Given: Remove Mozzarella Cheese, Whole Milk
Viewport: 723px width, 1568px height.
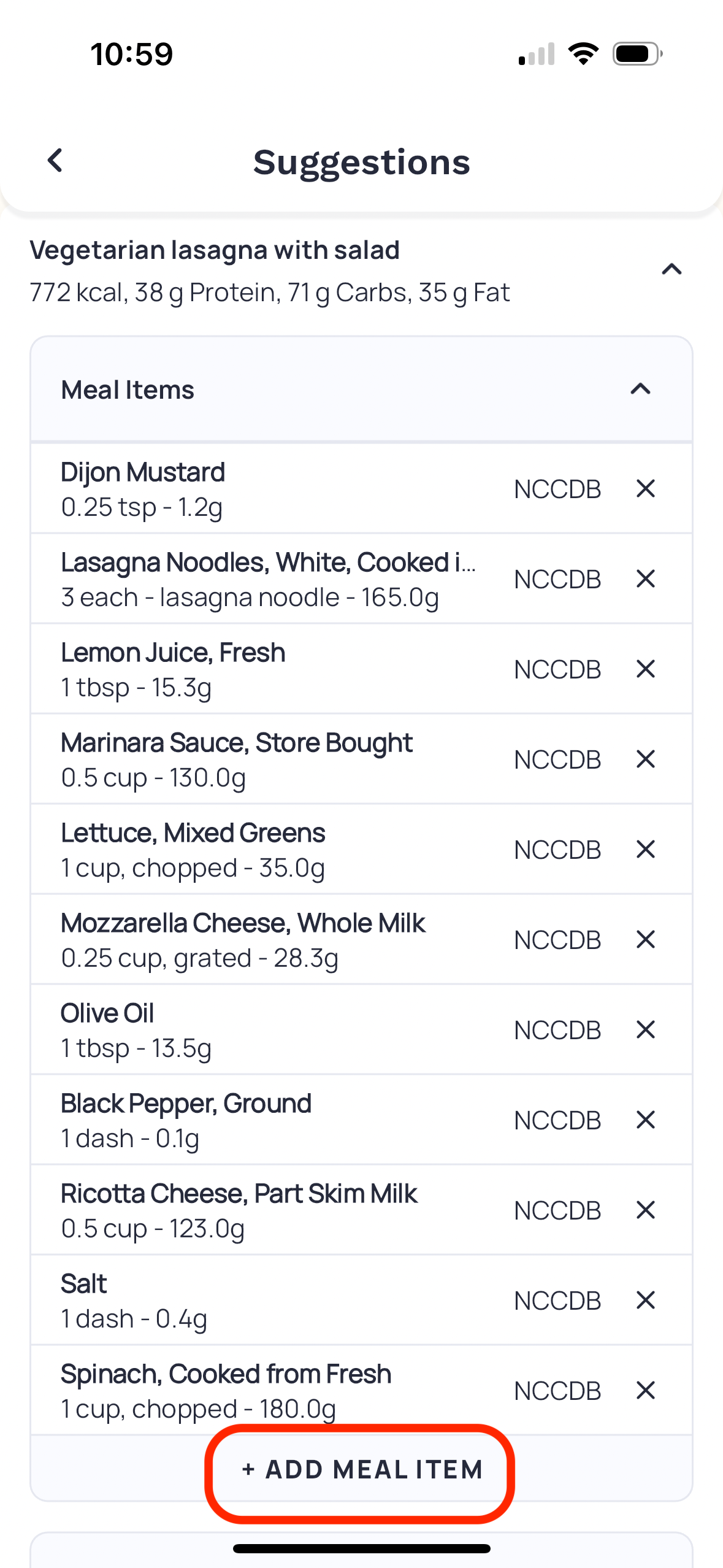Looking at the screenshot, I should click(x=646, y=939).
